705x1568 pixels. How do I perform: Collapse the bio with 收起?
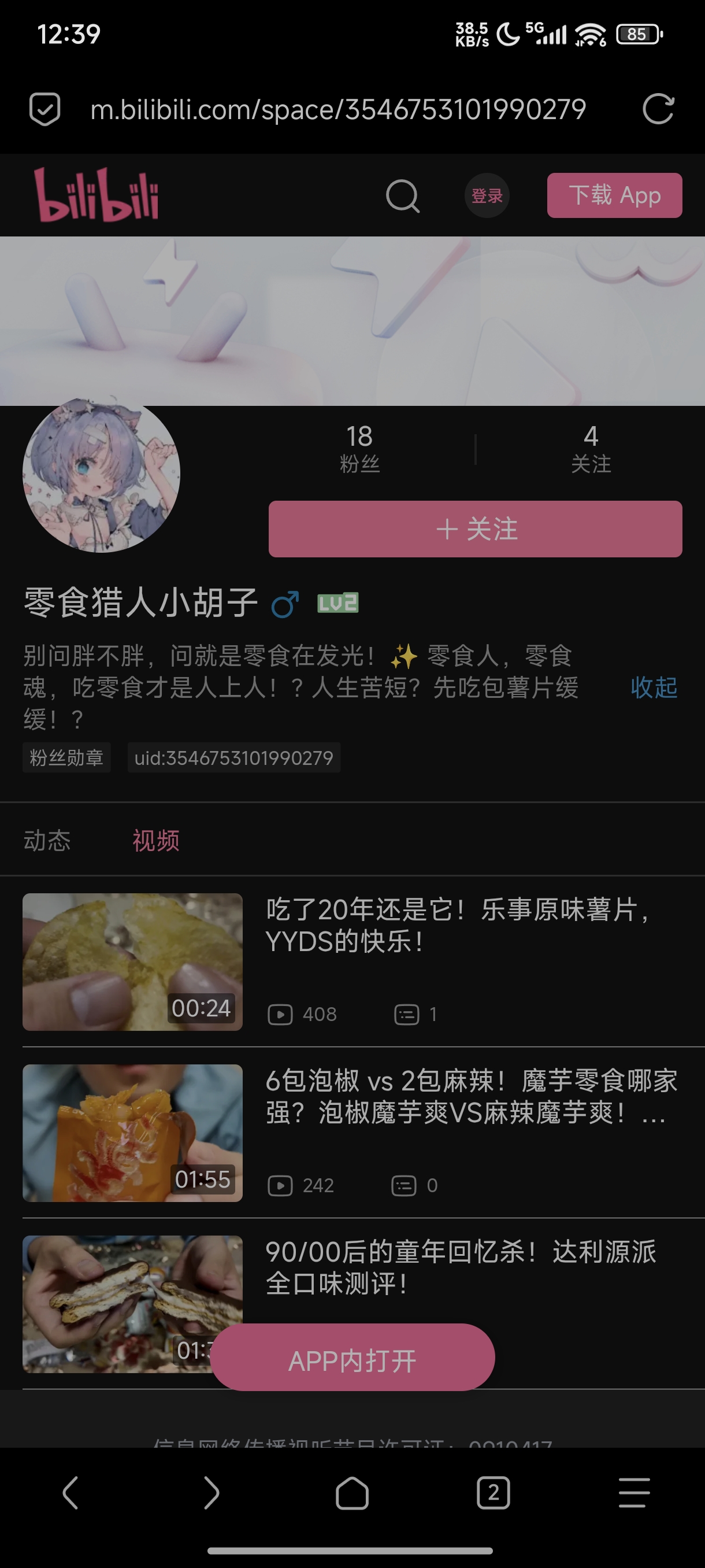click(x=654, y=688)
